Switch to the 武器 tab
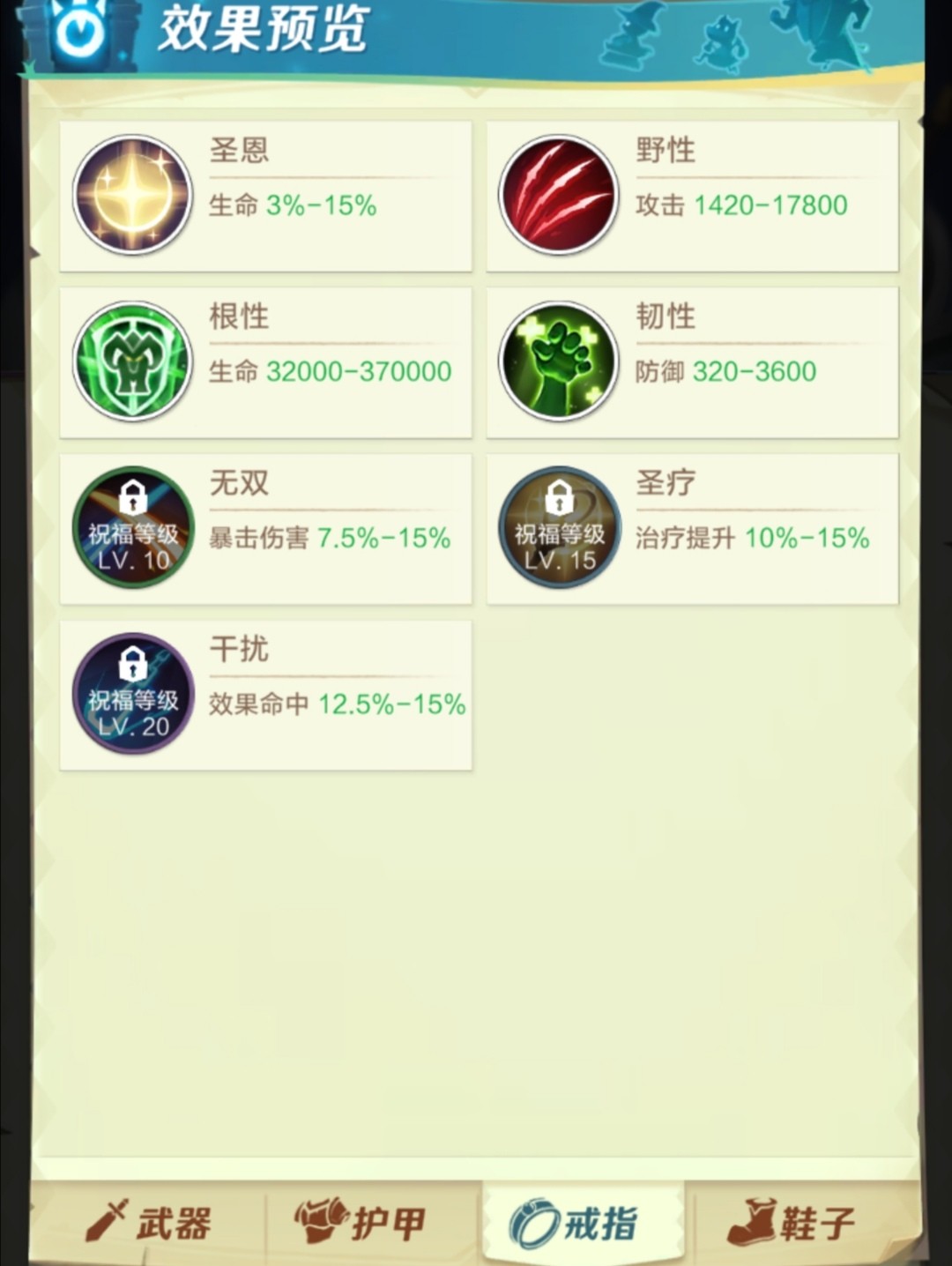Viewport: 952px width, 1266px height. click(148, 1224)
